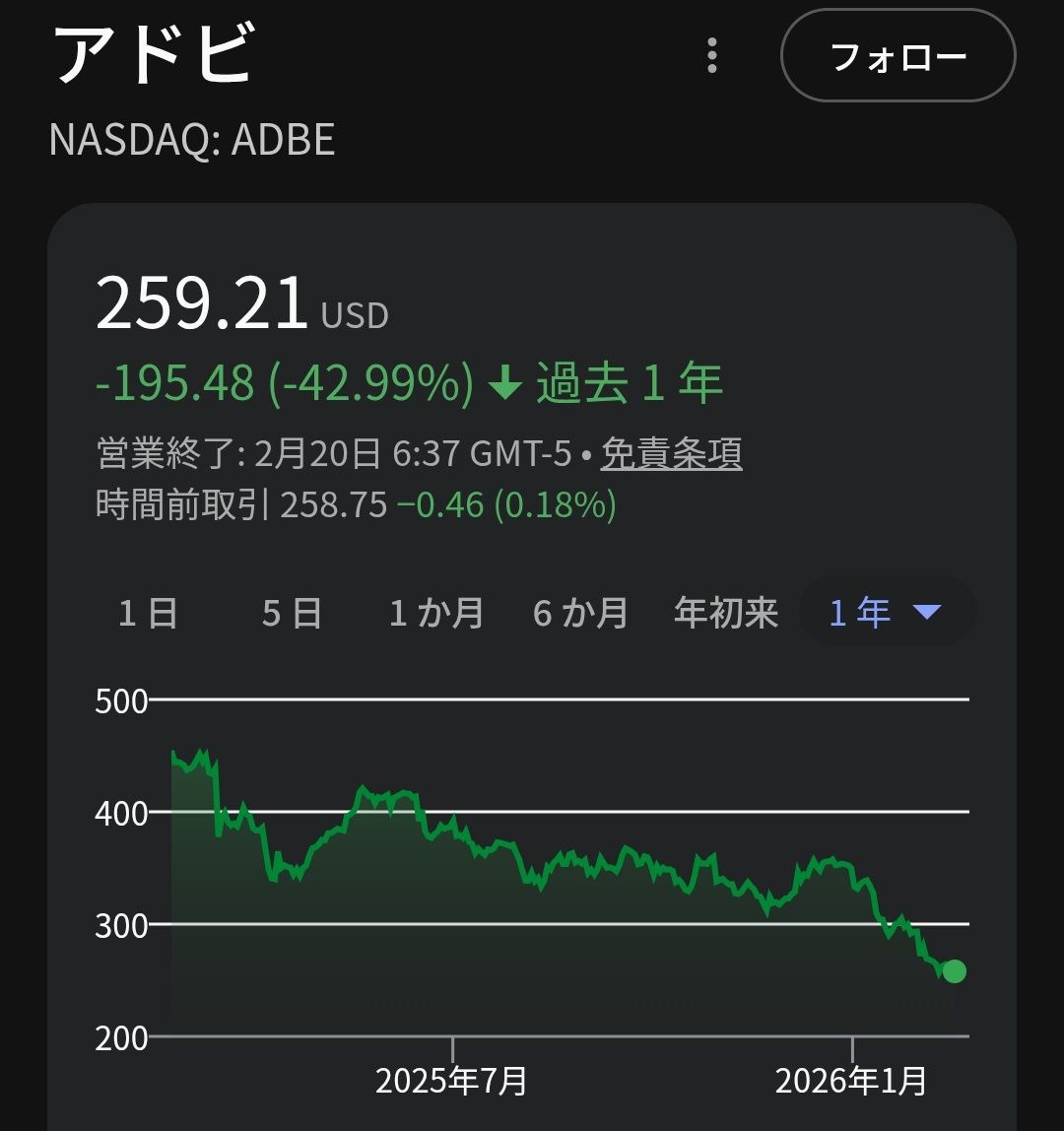Image resolution: width=1064 pixels, height=1131 pixels.
Task: Show the 1か月 chart range
Action: coord(435,613)
